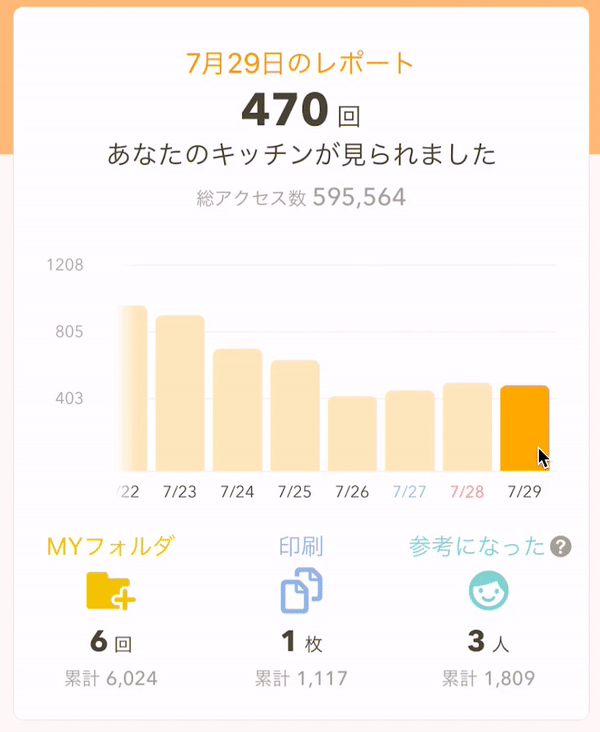The height and width of the screenshot is (732, 600).
Task: Select the 7/27 bar in the chart
Action: tap(410, 431)
